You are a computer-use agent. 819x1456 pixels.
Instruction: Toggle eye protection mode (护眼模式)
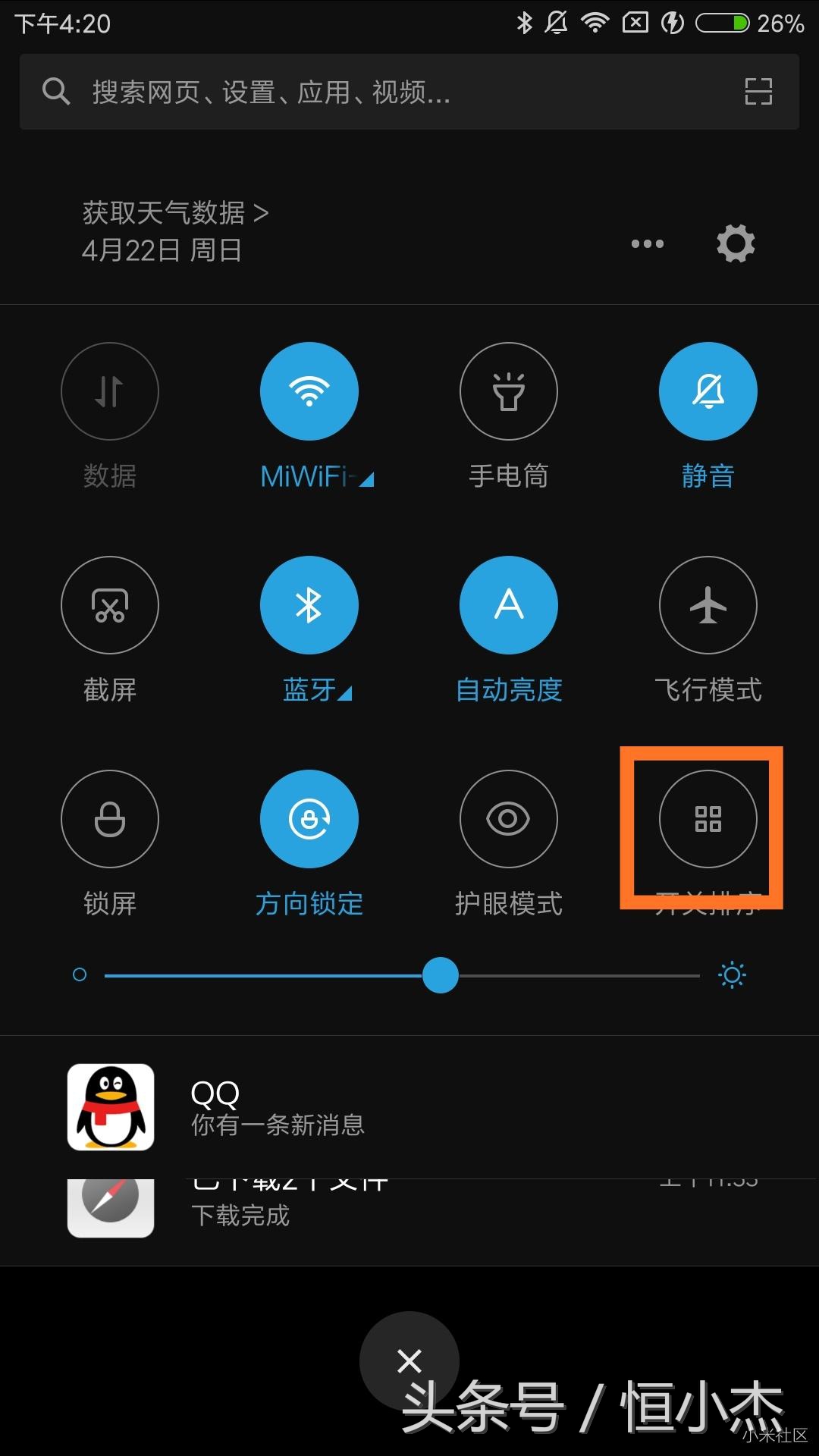(508, 819)
